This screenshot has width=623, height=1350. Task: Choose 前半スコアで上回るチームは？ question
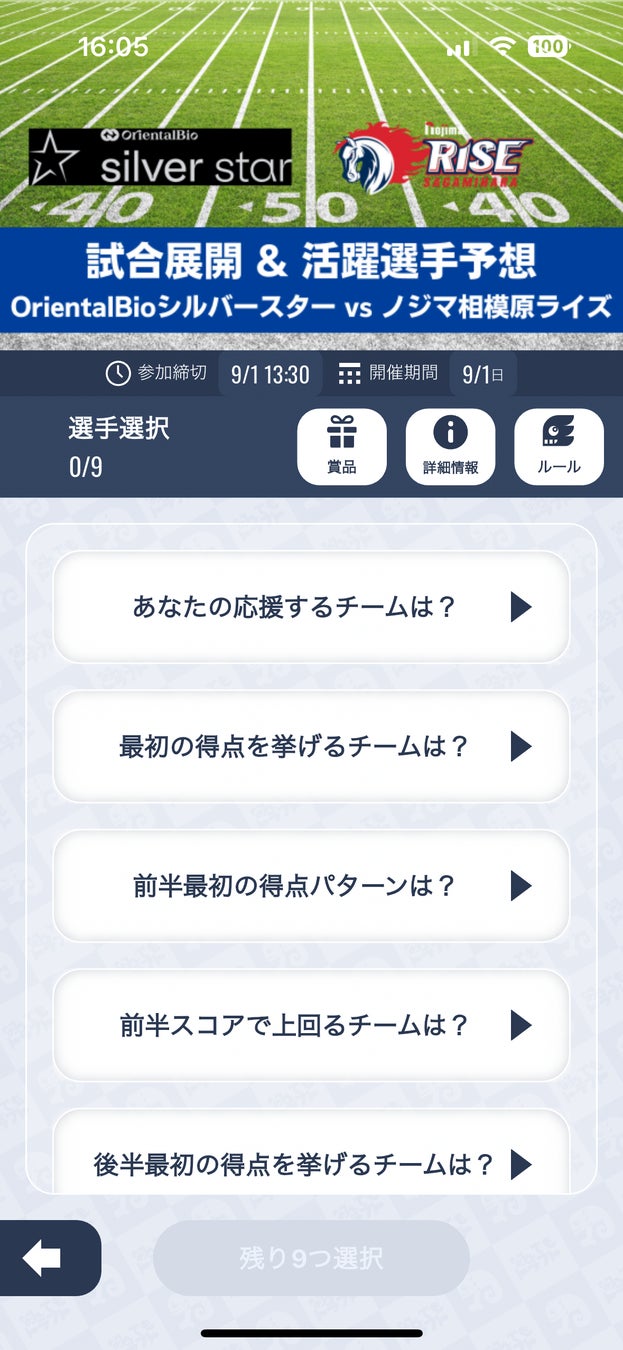311,1025
